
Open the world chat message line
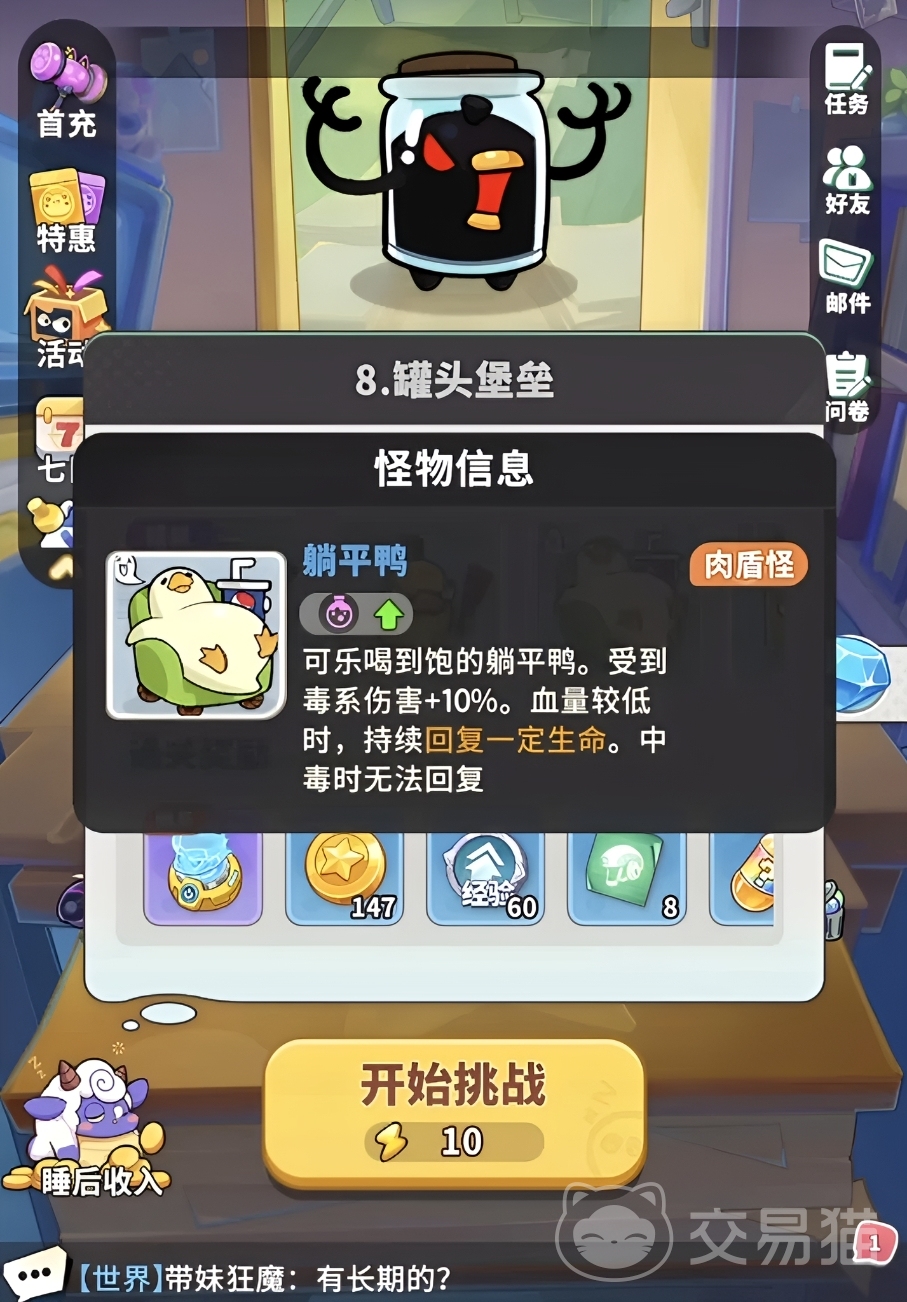pyautogui.click(x=262, y=1277)
